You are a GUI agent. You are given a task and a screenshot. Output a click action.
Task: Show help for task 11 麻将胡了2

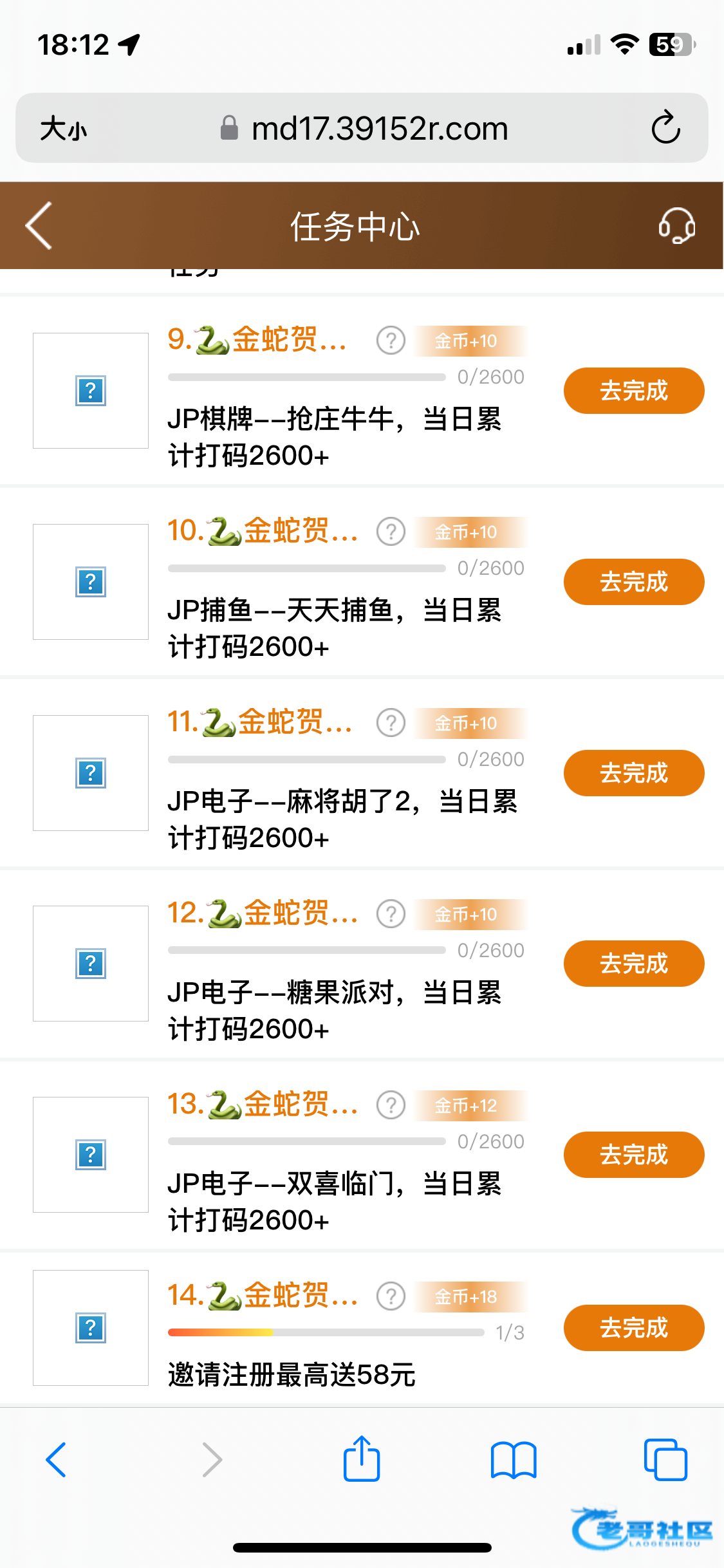(391, 723)
